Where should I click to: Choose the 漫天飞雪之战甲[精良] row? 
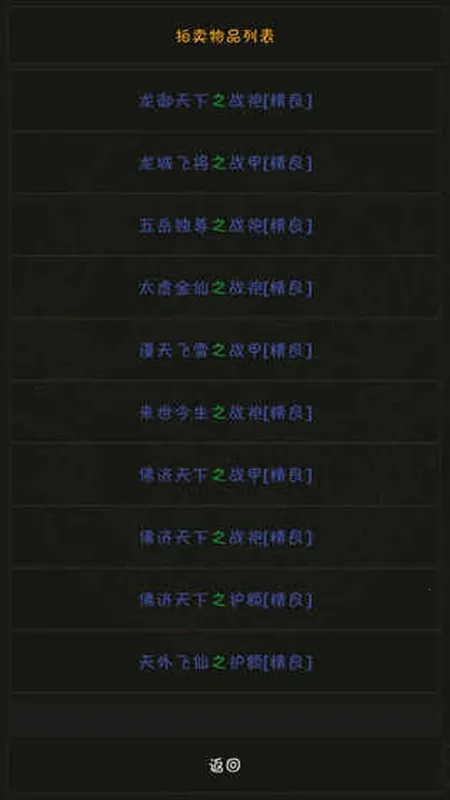point(225,350)
